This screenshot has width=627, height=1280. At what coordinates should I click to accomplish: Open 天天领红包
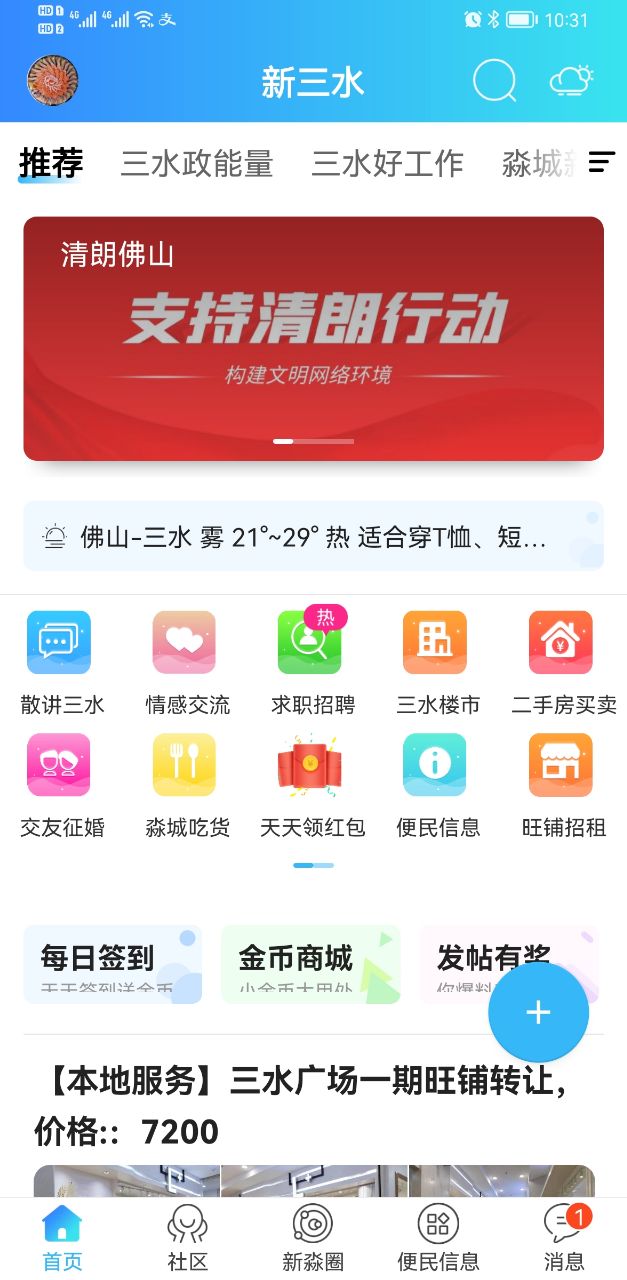312,786
